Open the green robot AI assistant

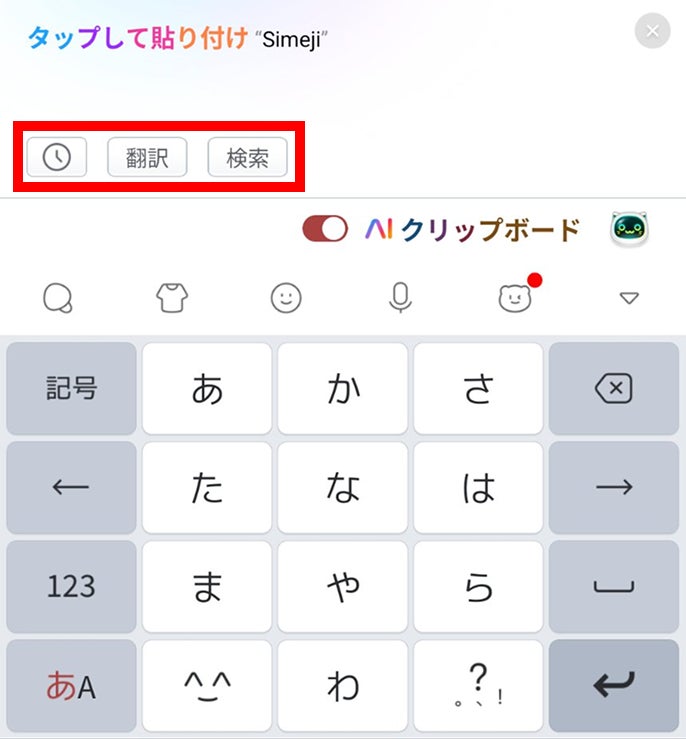tap(630, 230)
